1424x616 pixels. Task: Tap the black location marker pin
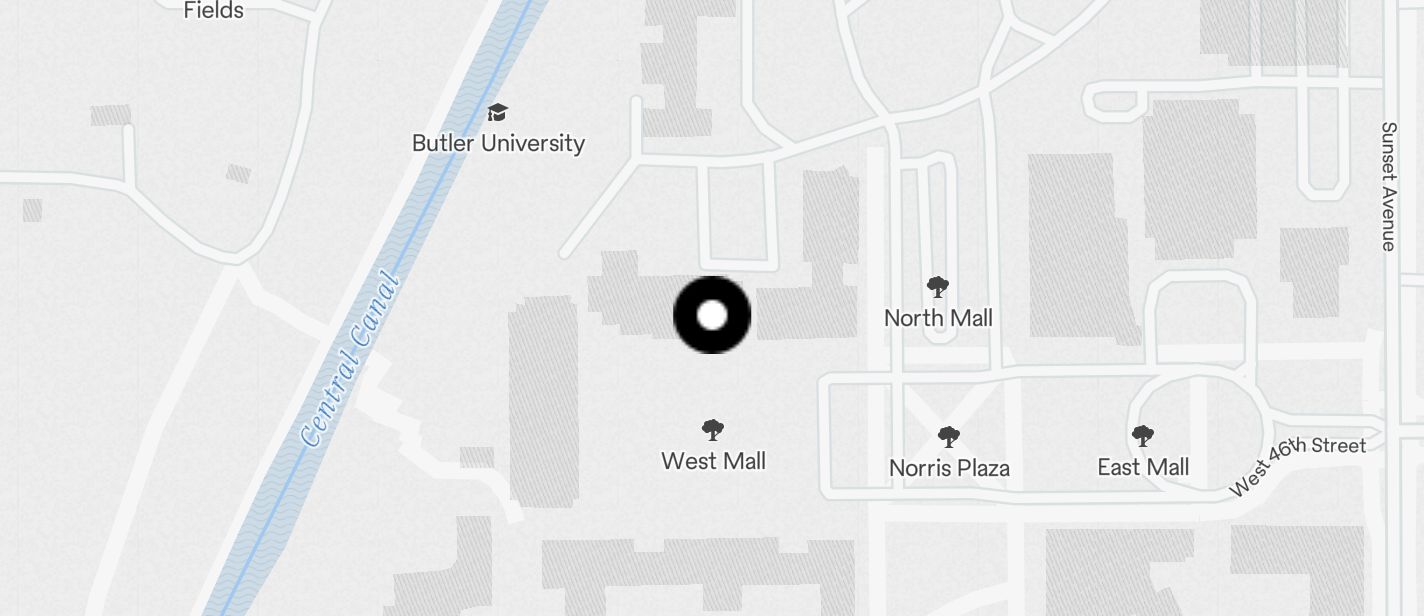(712, 315)
